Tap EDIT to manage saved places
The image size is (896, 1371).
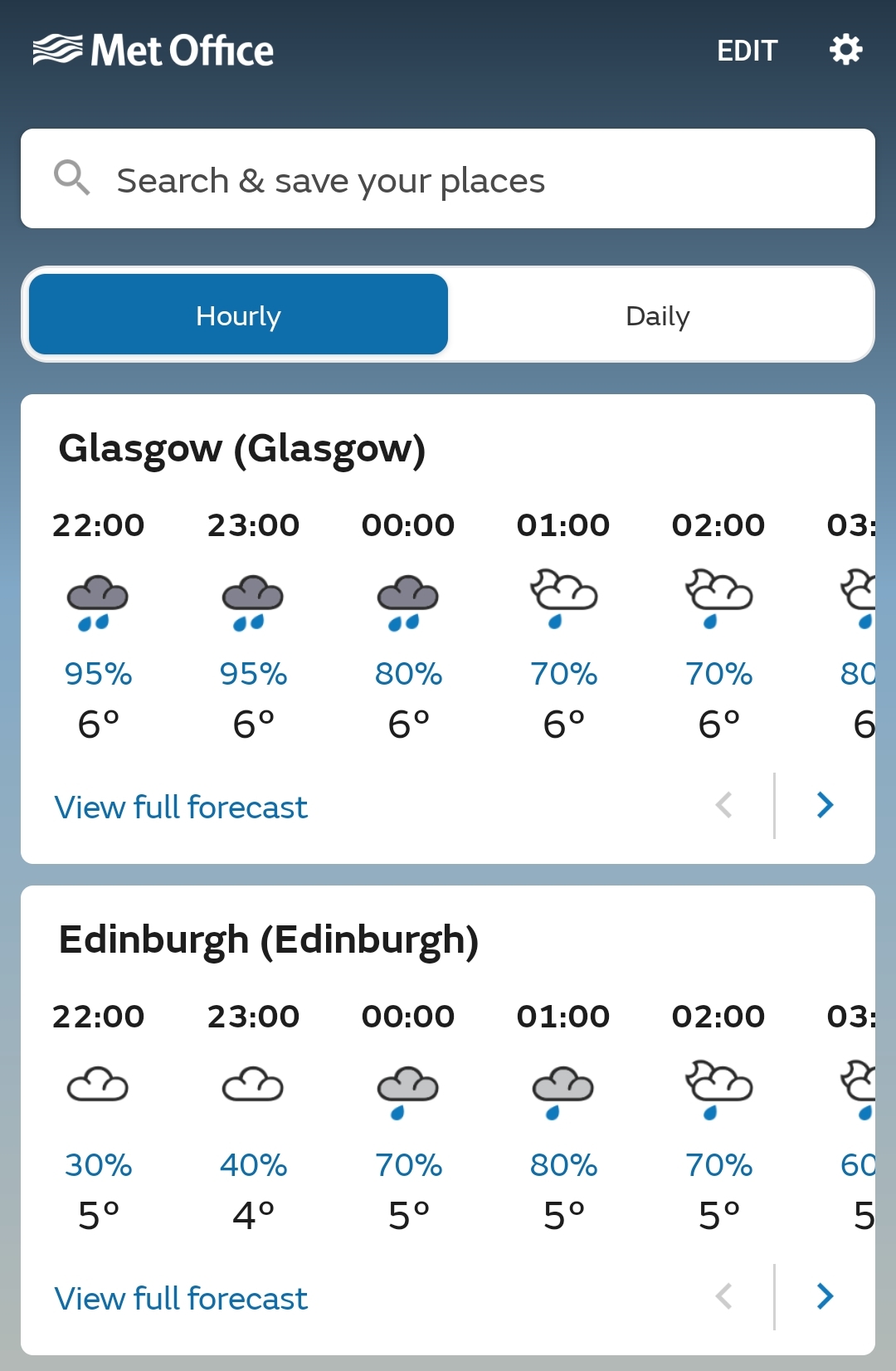747,51
